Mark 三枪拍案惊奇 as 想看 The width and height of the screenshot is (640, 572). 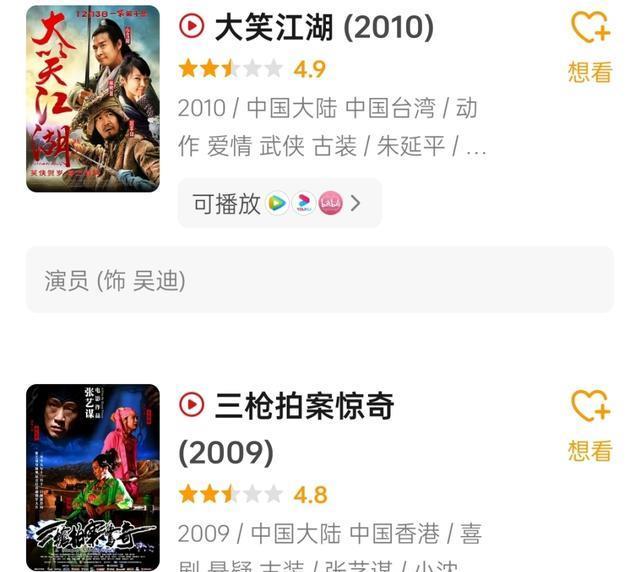[x=589, y=424]
